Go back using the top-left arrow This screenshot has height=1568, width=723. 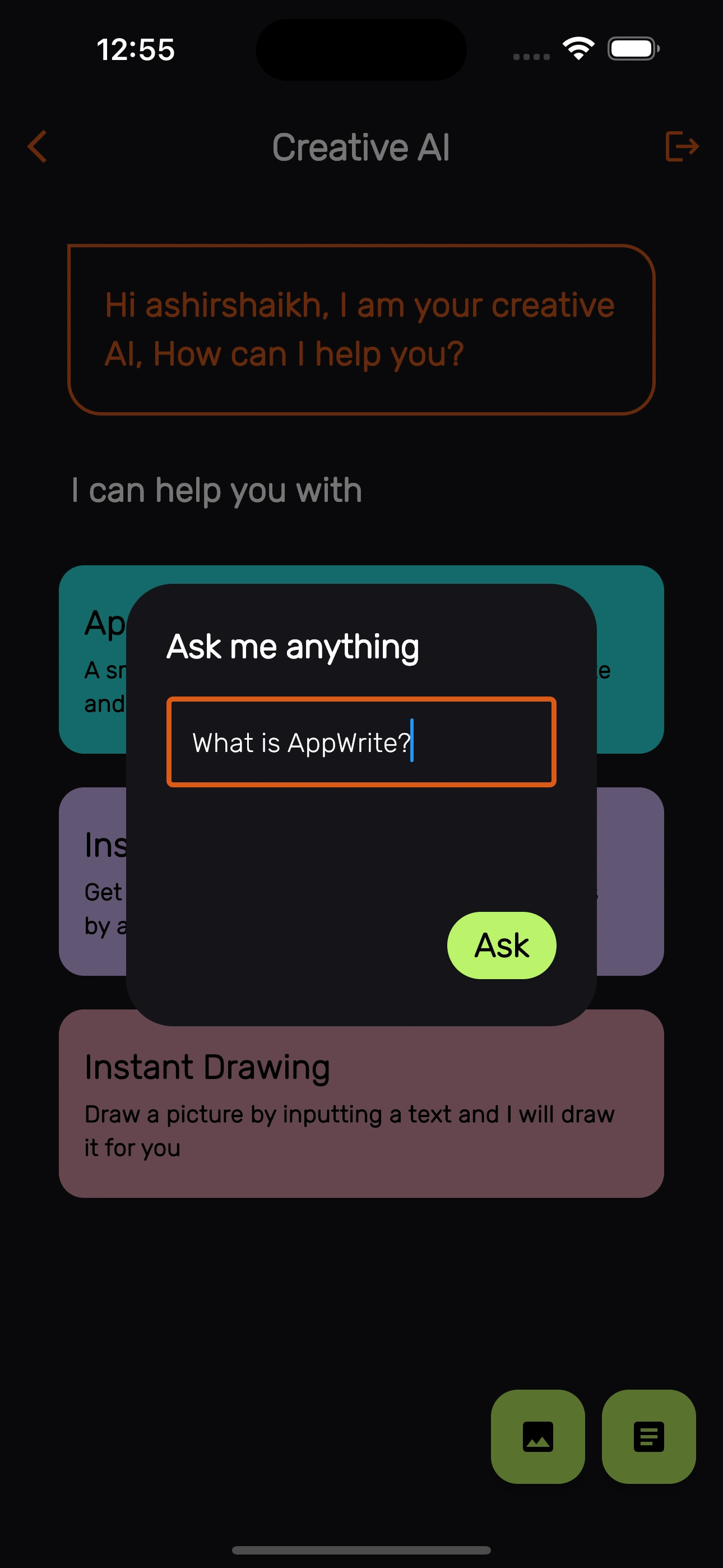click(x=37, y=147)
